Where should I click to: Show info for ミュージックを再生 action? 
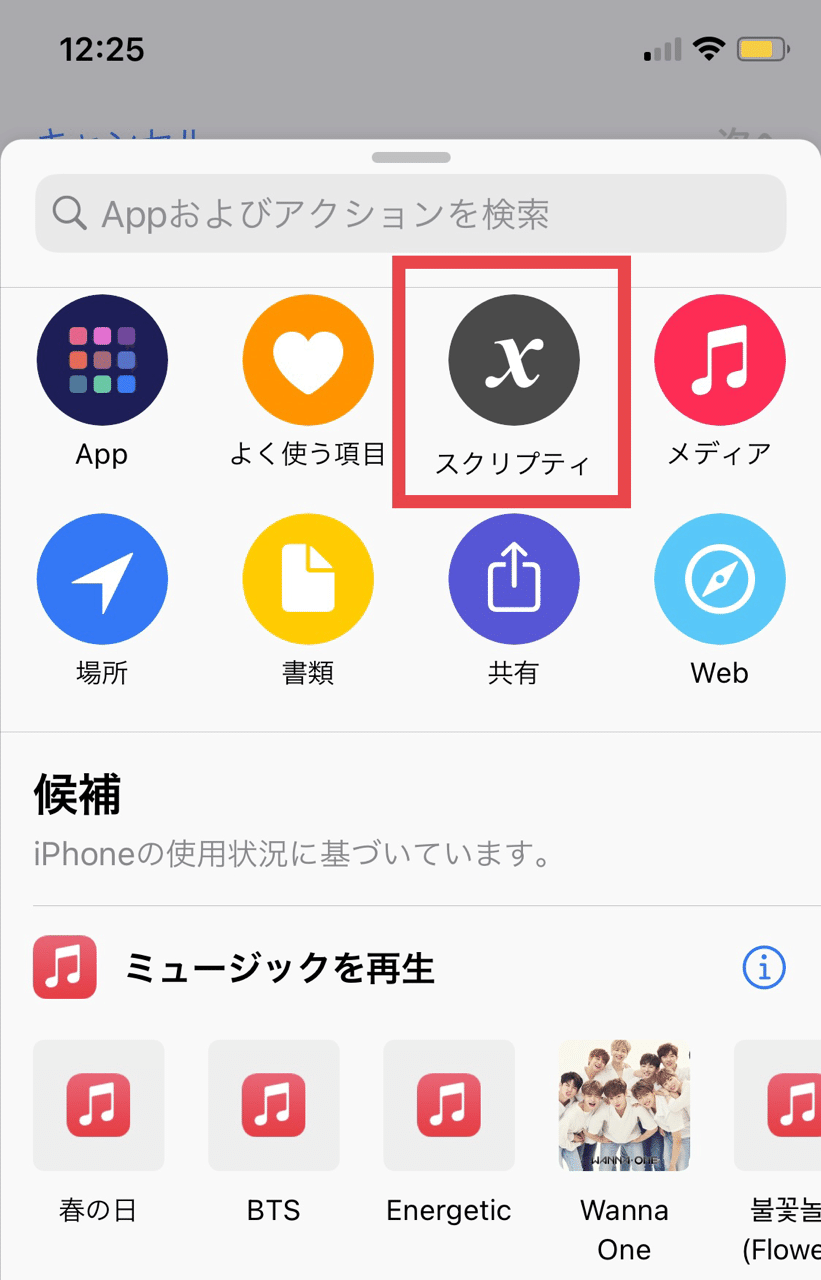(x=764, y=967)
